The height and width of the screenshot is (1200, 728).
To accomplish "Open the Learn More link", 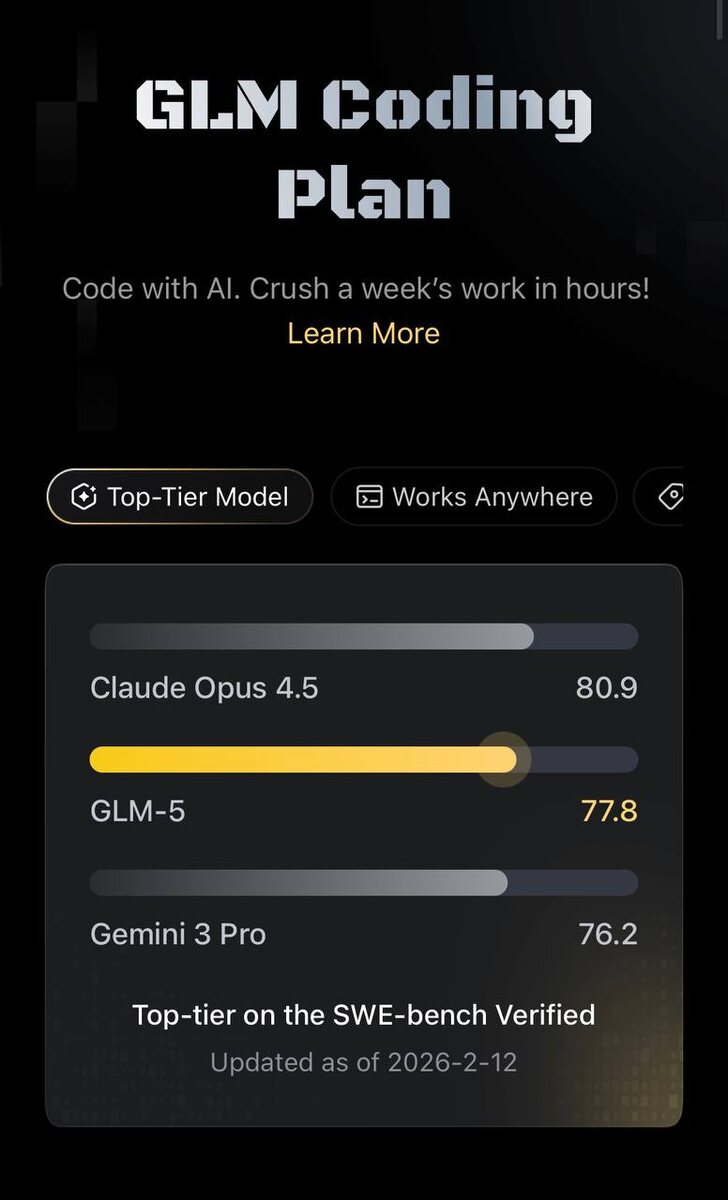I will coord(363,333).
